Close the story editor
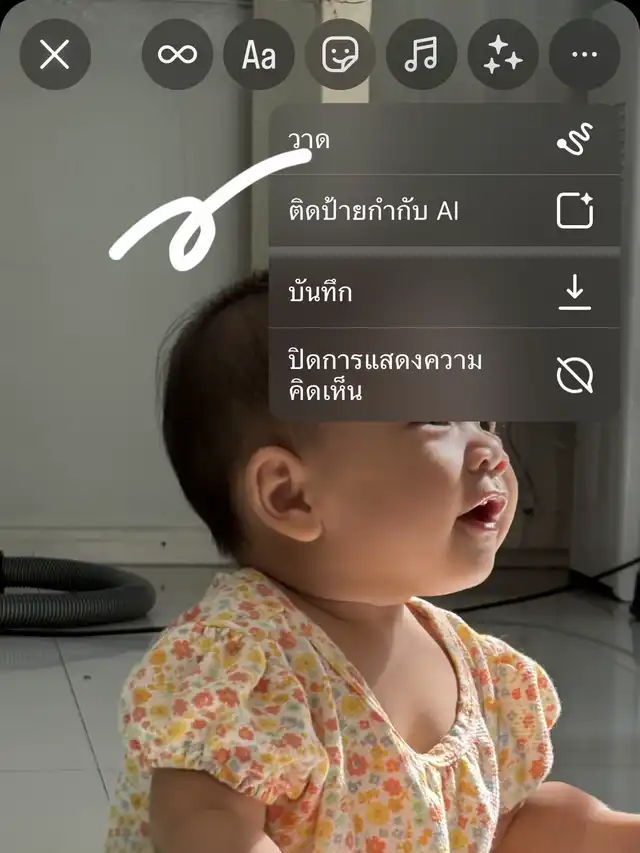Viewport: 640px width, 853px height. pos(55,54)
